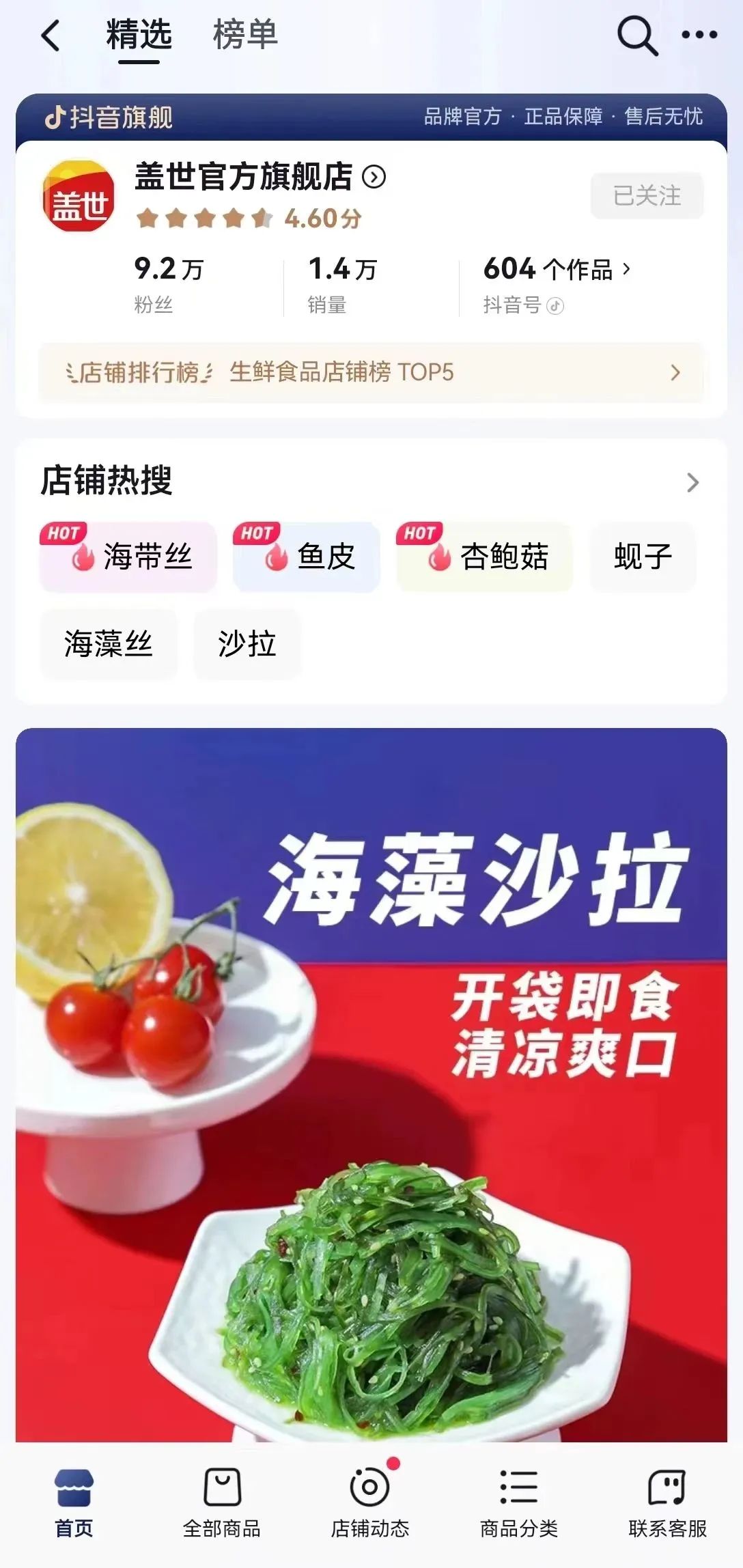Select the 蚬子 search tag
This screenshot has height=1568, width=743.
click(x=641, y=556)
